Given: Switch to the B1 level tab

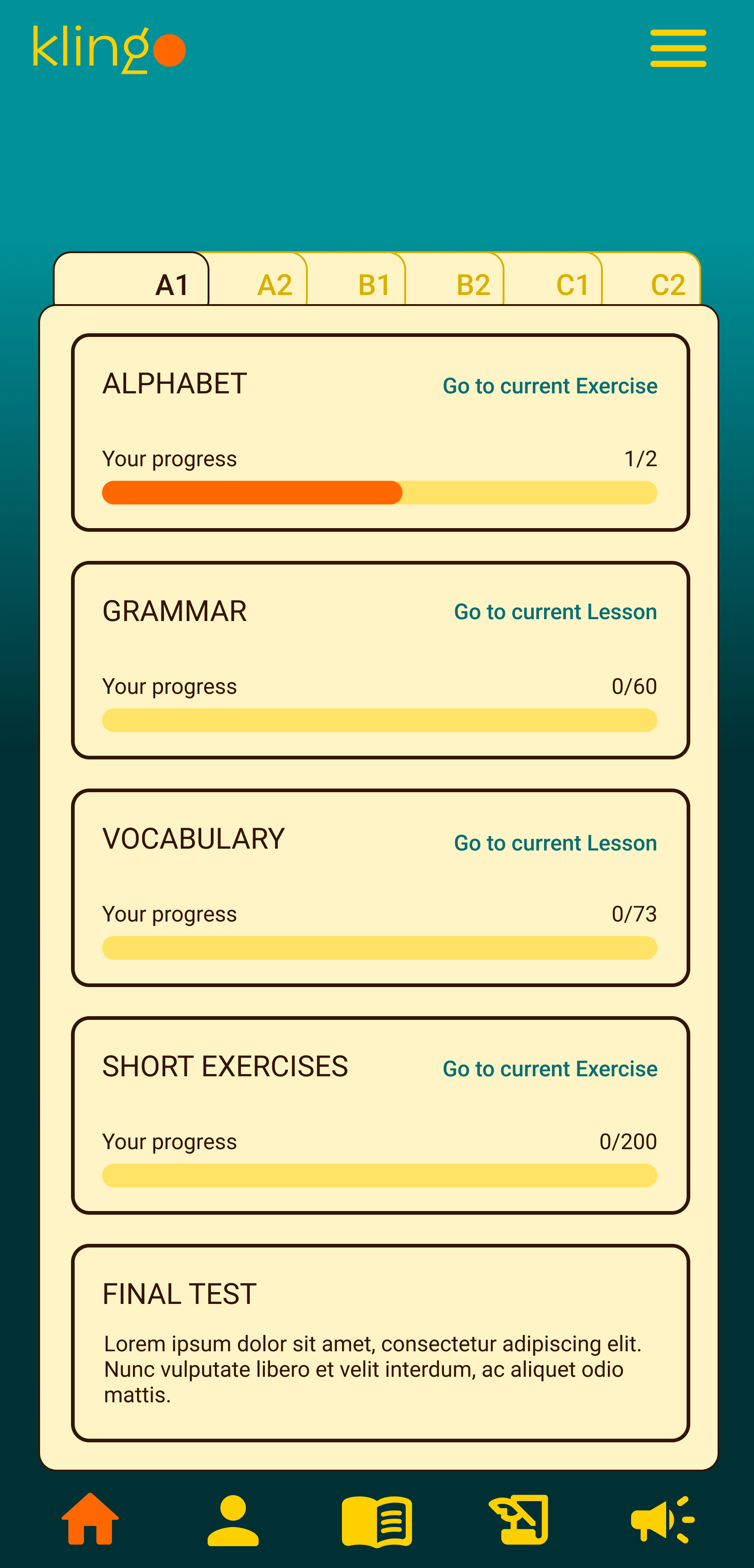Looking at the screenshot, I should tap(374, 284).
